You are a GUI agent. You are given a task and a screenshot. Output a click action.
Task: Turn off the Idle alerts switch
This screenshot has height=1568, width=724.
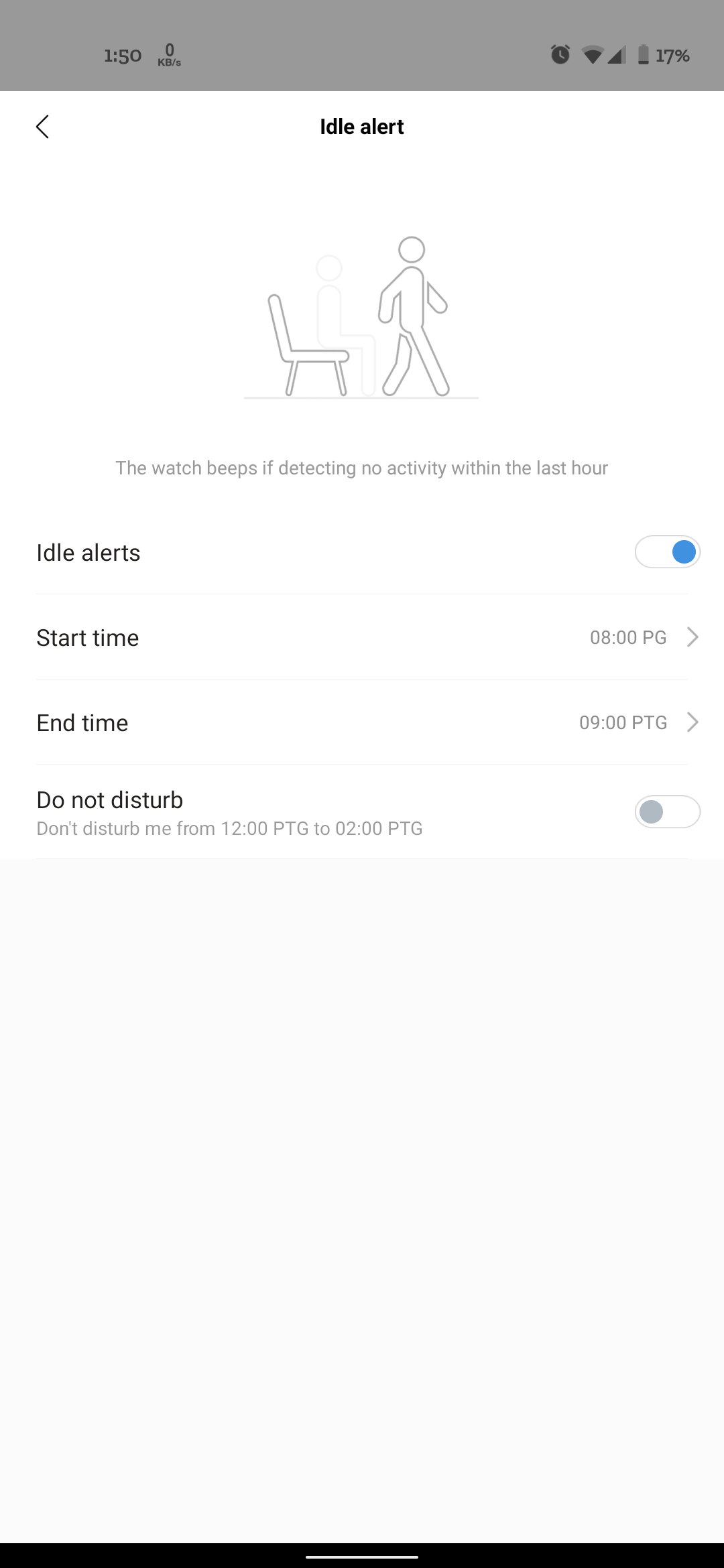coord(667,553)
